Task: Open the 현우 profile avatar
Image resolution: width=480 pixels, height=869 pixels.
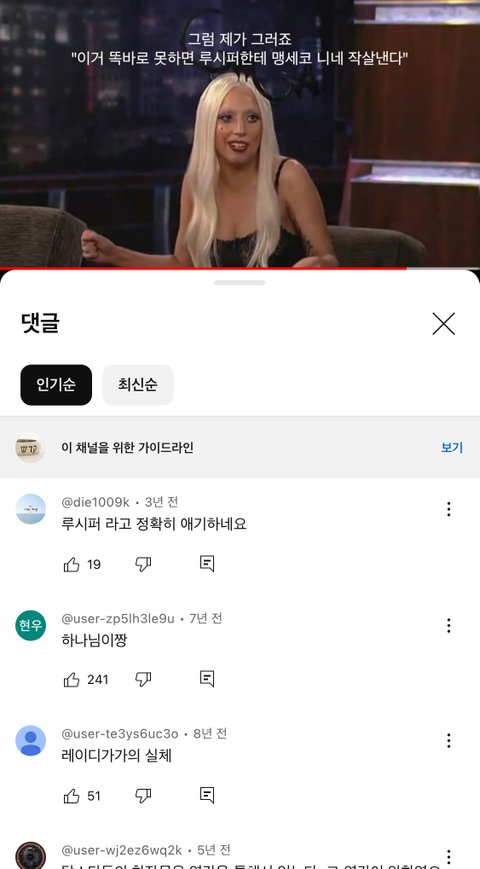Action: tap(30, 625)
